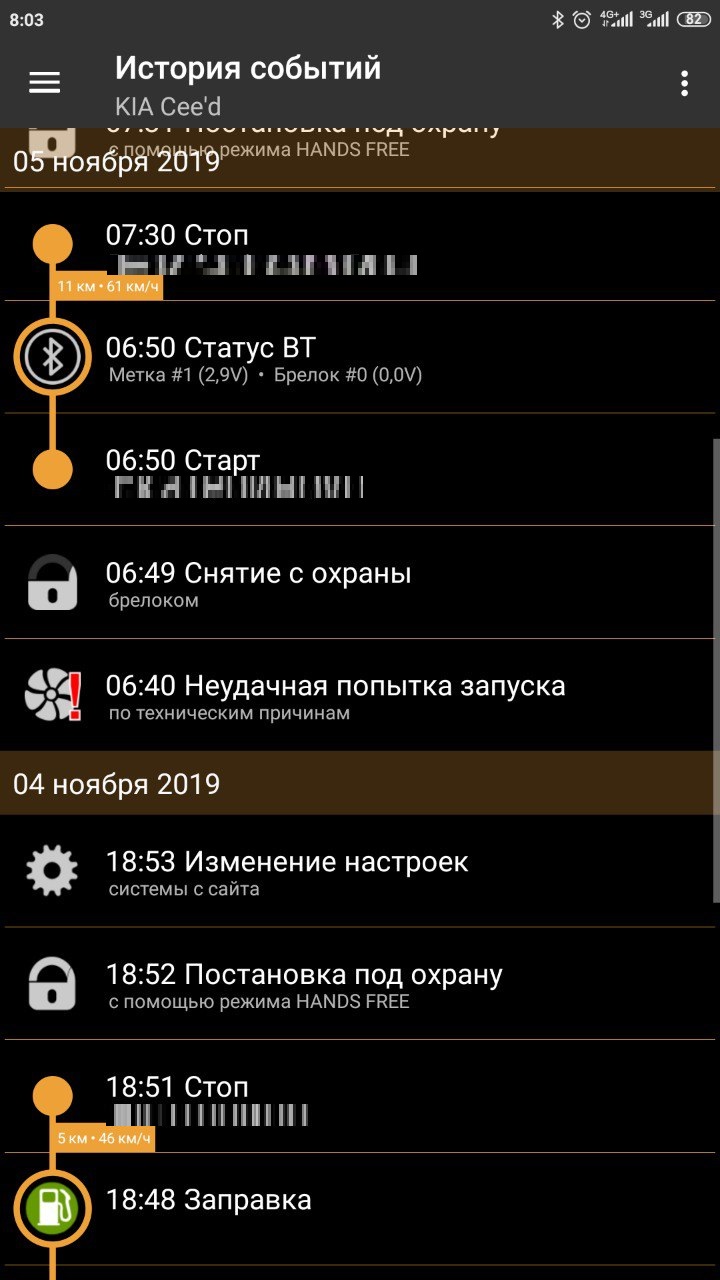Open the 06:50 Статус BT event

(360, 358)
